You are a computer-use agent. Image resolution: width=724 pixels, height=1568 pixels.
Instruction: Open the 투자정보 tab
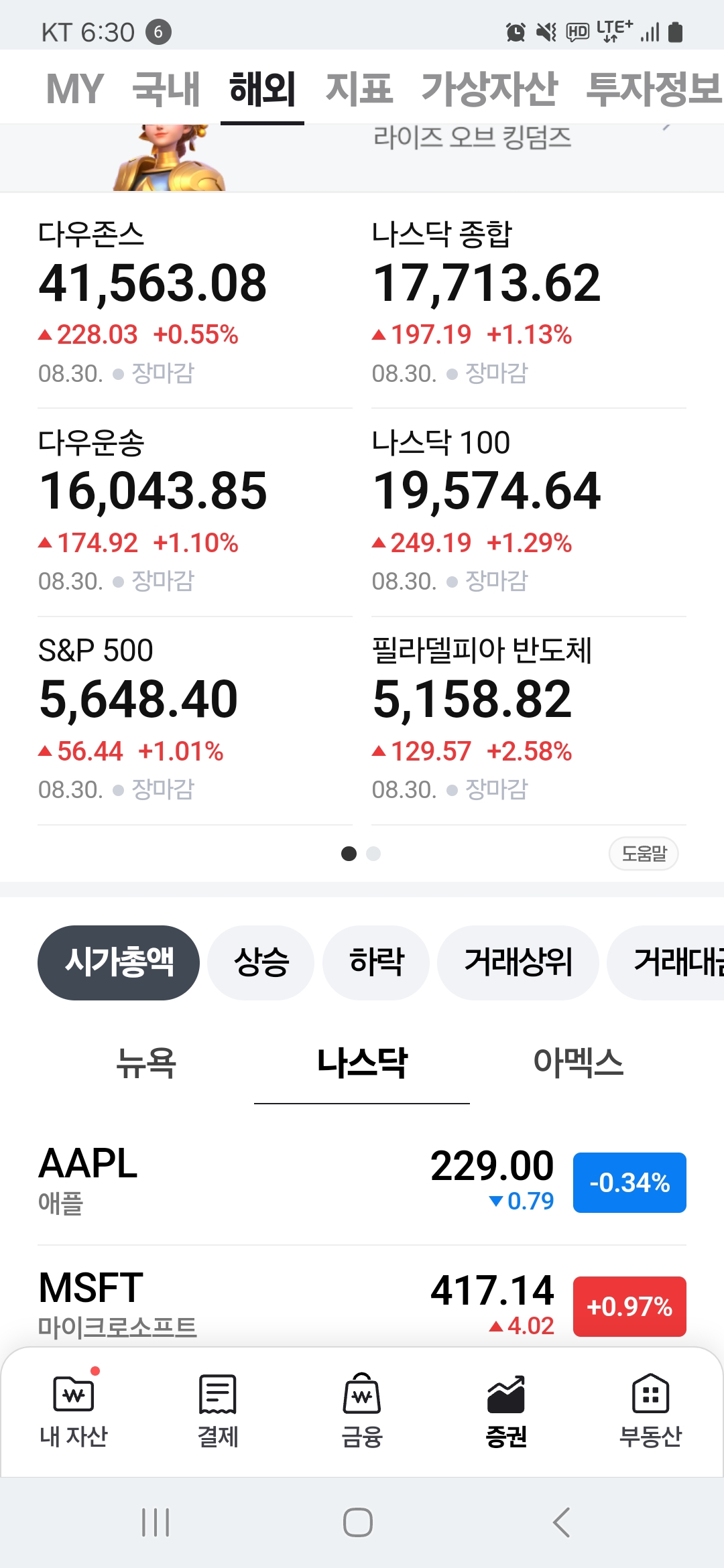[x=654, y=88]
